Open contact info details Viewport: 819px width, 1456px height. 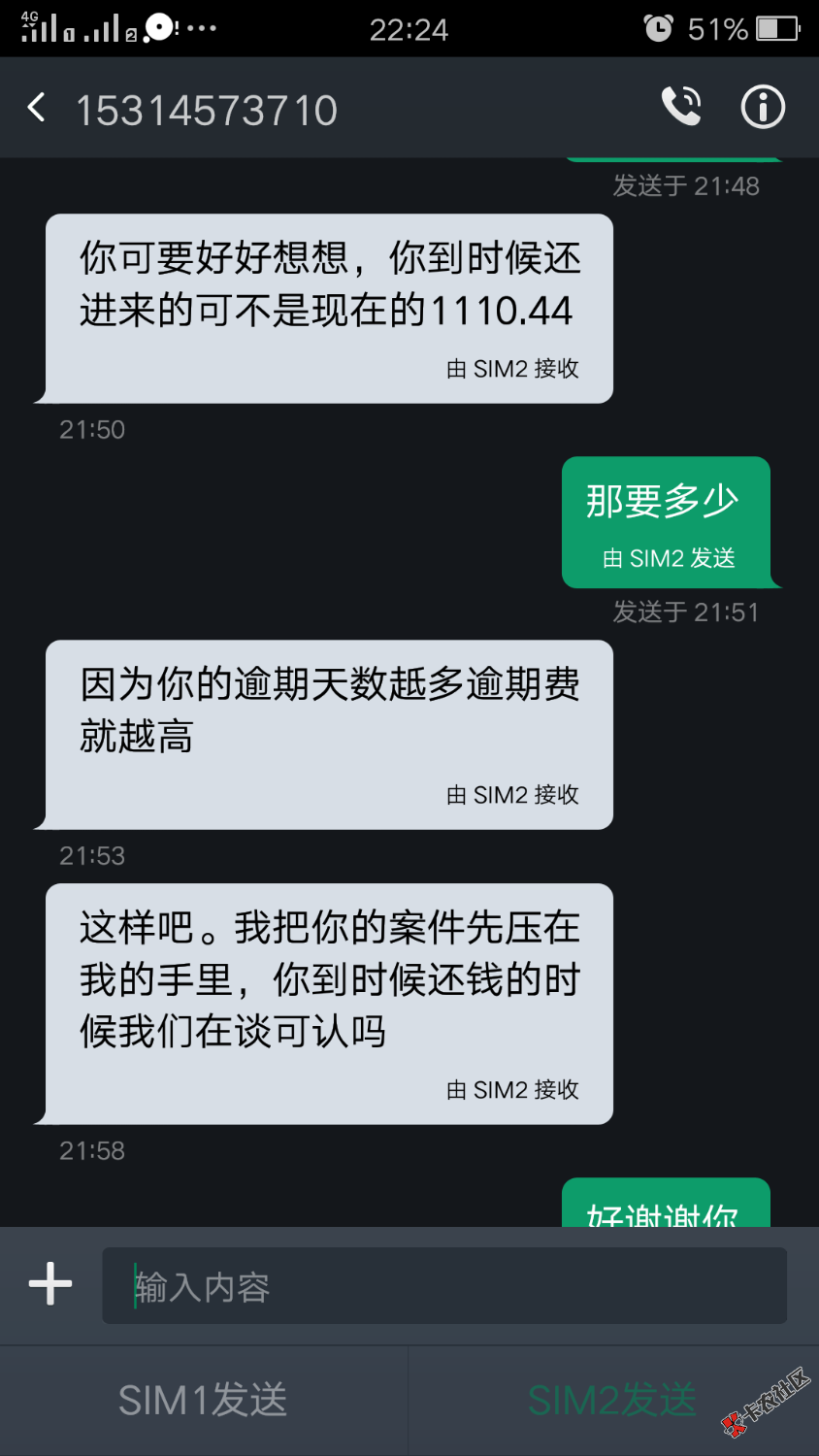coord(763,107)
